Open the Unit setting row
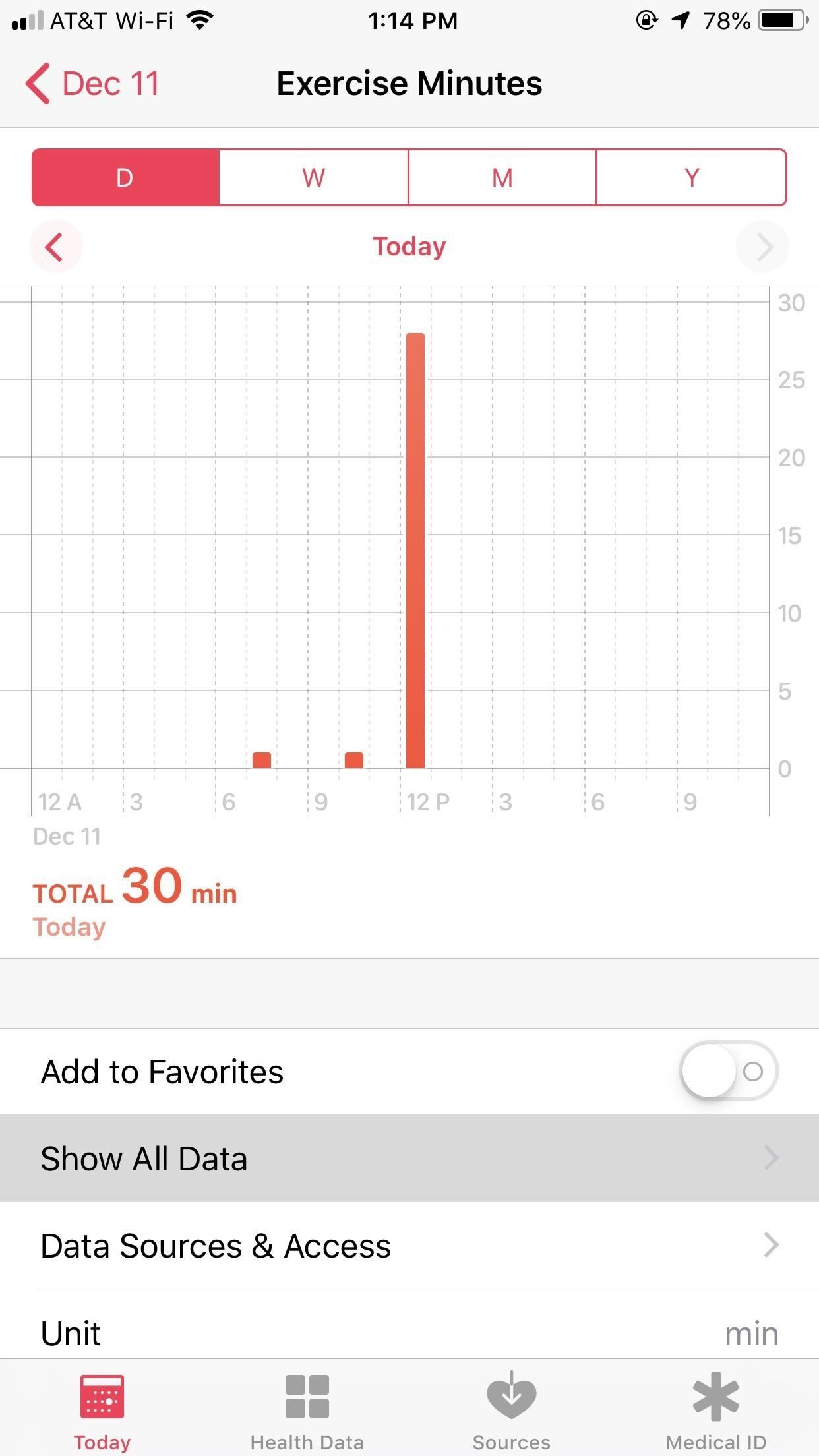This screenshot has width=819, height=1456. pyautogui.click(x=409, y=1333)
